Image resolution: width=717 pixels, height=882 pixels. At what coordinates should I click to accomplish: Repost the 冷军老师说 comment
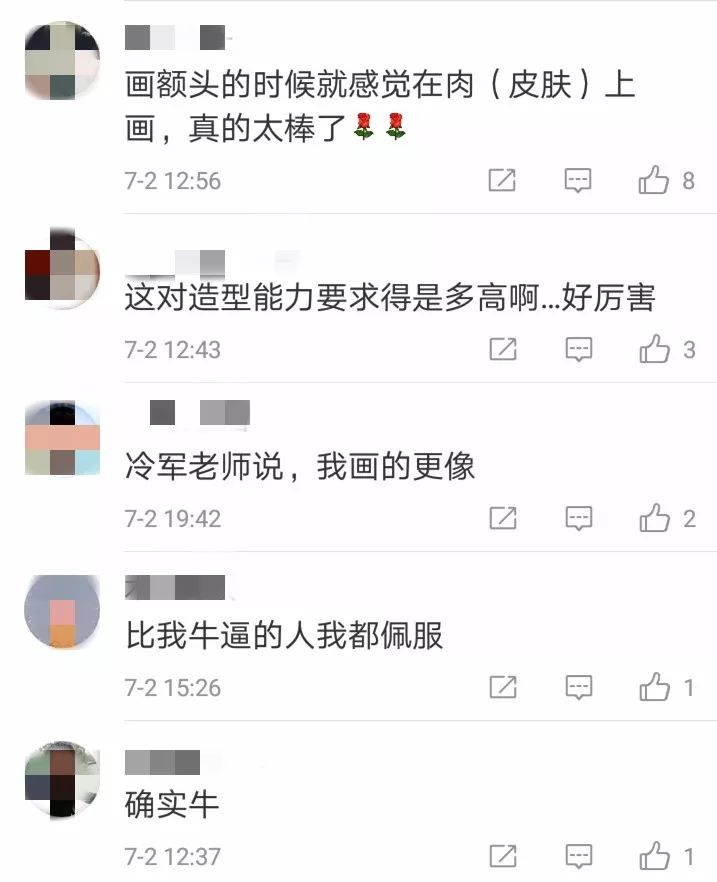click(502, 519)
